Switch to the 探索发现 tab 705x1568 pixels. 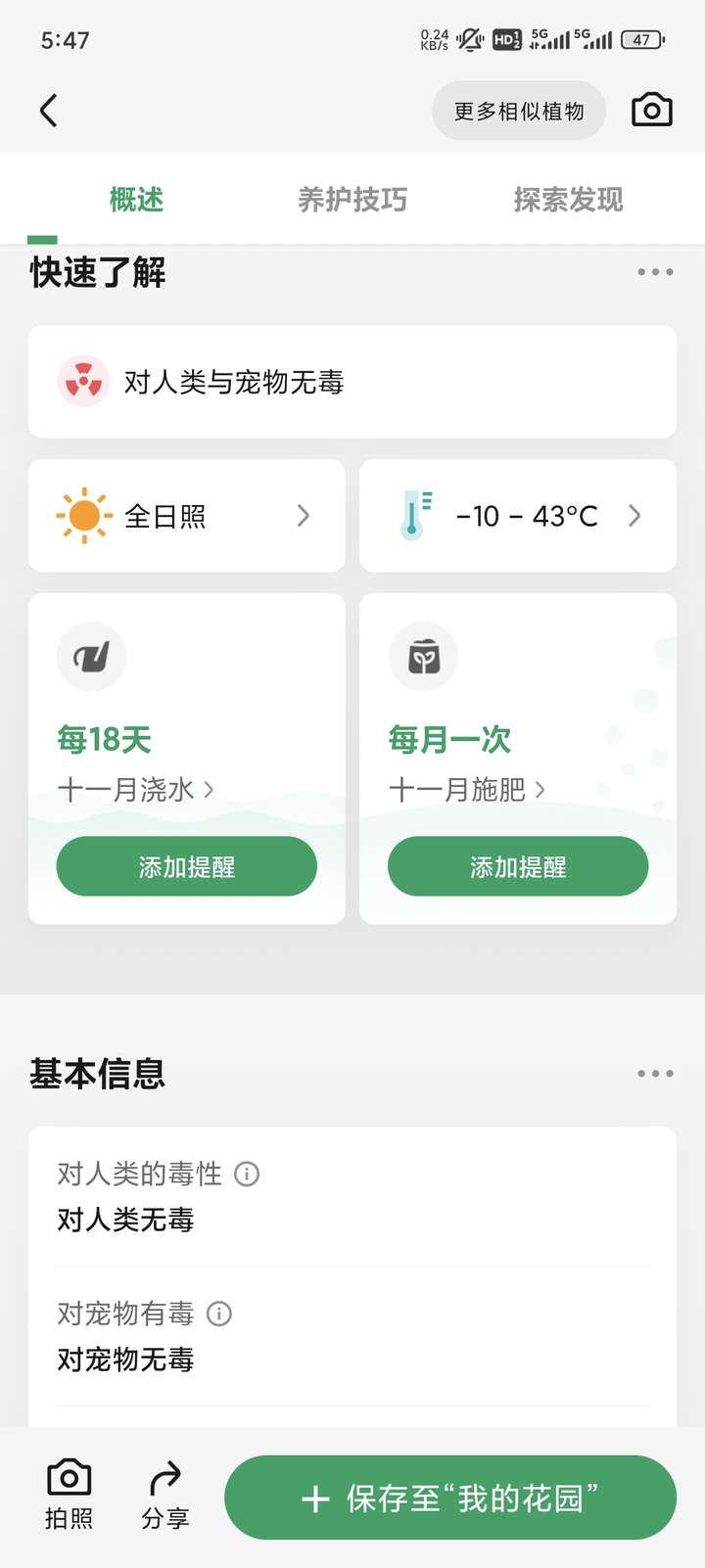pos(569,200)
